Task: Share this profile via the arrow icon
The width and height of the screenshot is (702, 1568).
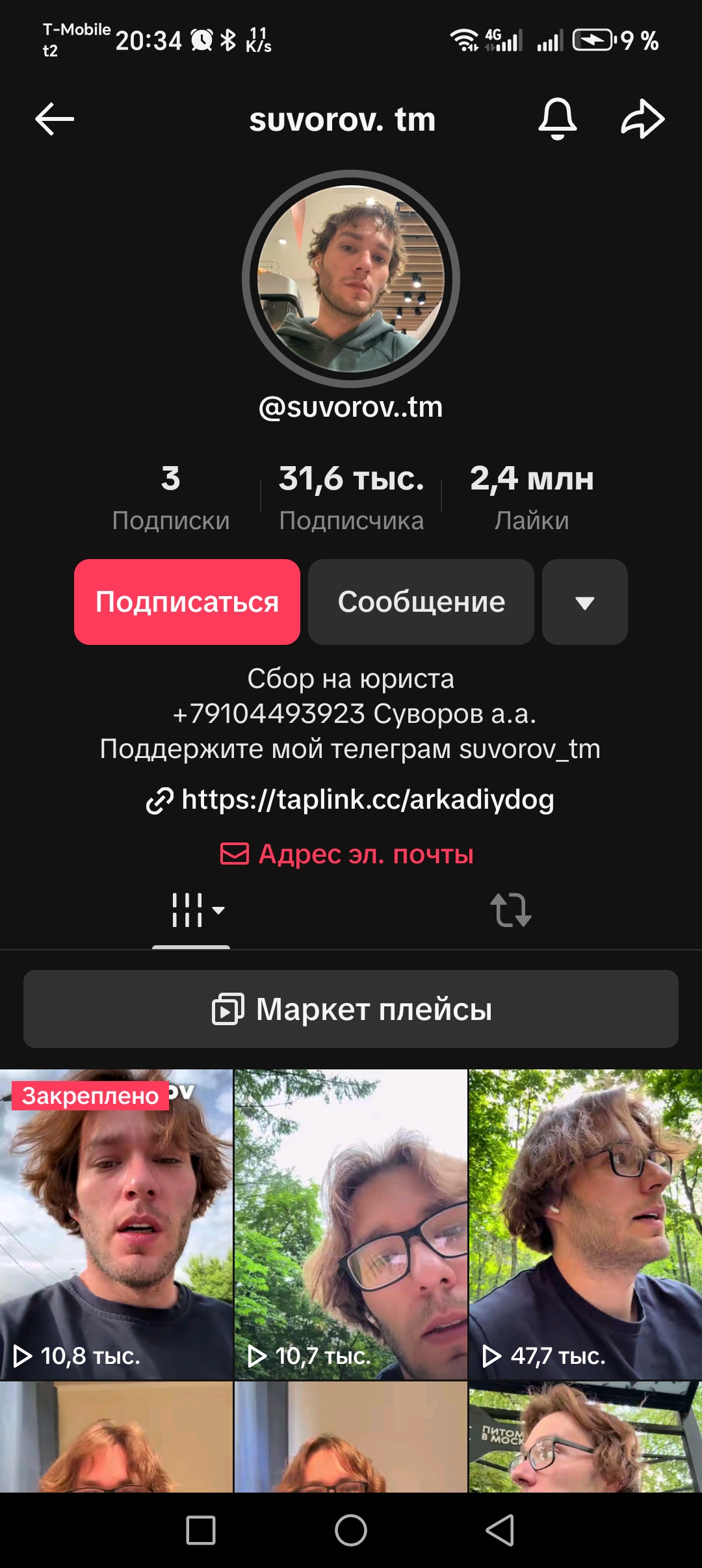Action: coord(642,119)
